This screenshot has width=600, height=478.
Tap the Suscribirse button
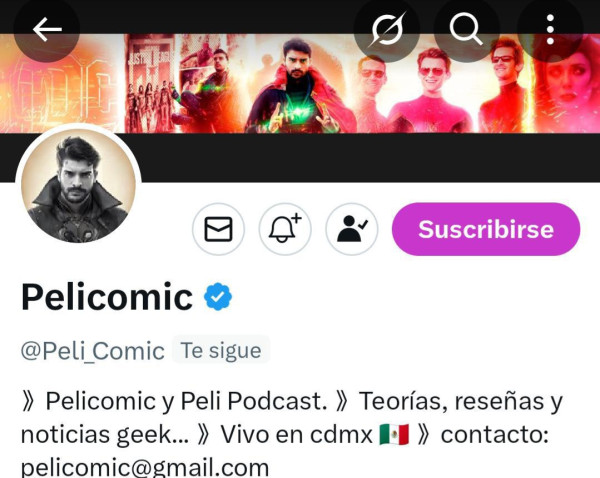coord(485,229)
